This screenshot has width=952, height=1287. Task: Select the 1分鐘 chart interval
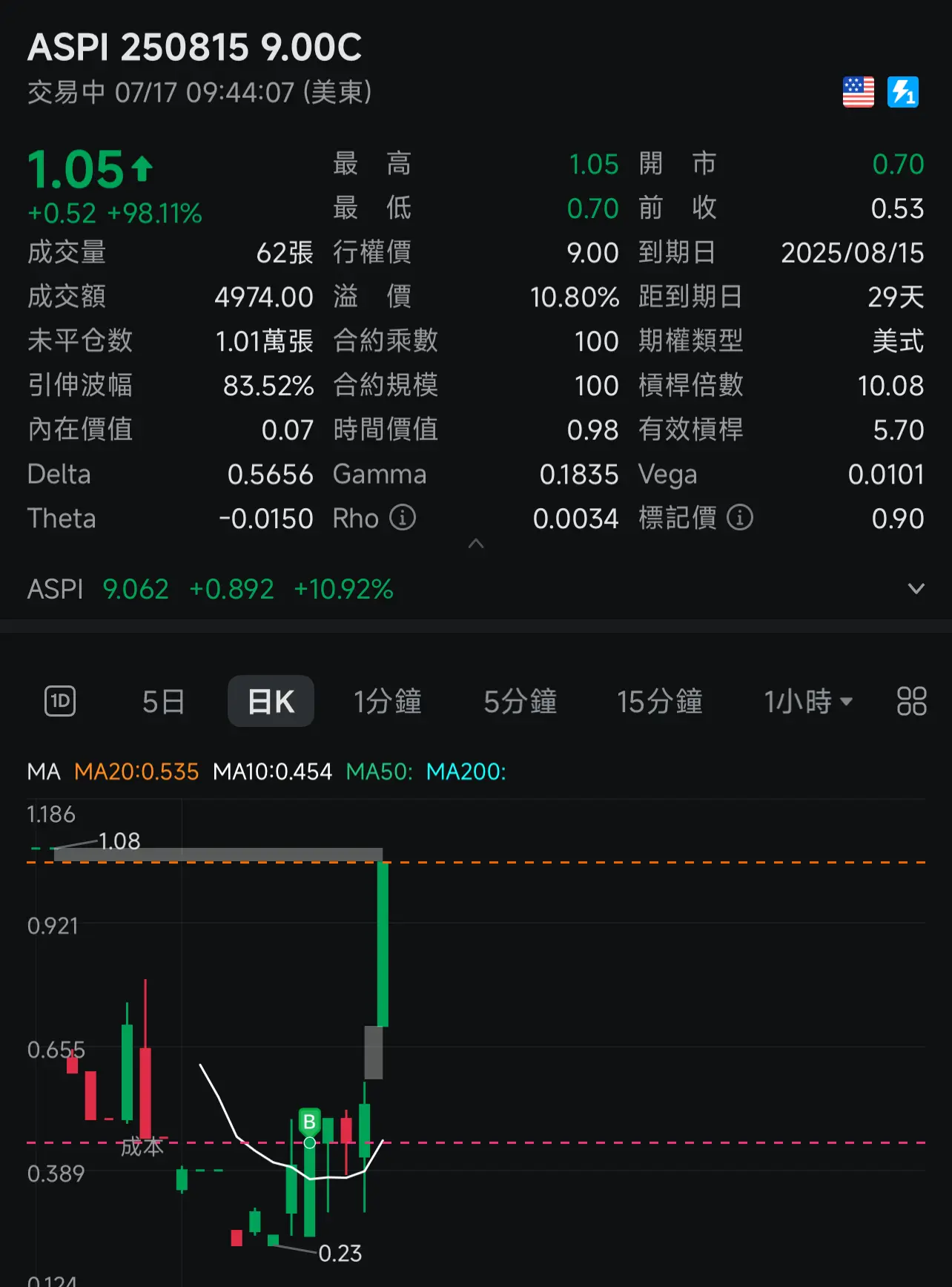point(387,701)
